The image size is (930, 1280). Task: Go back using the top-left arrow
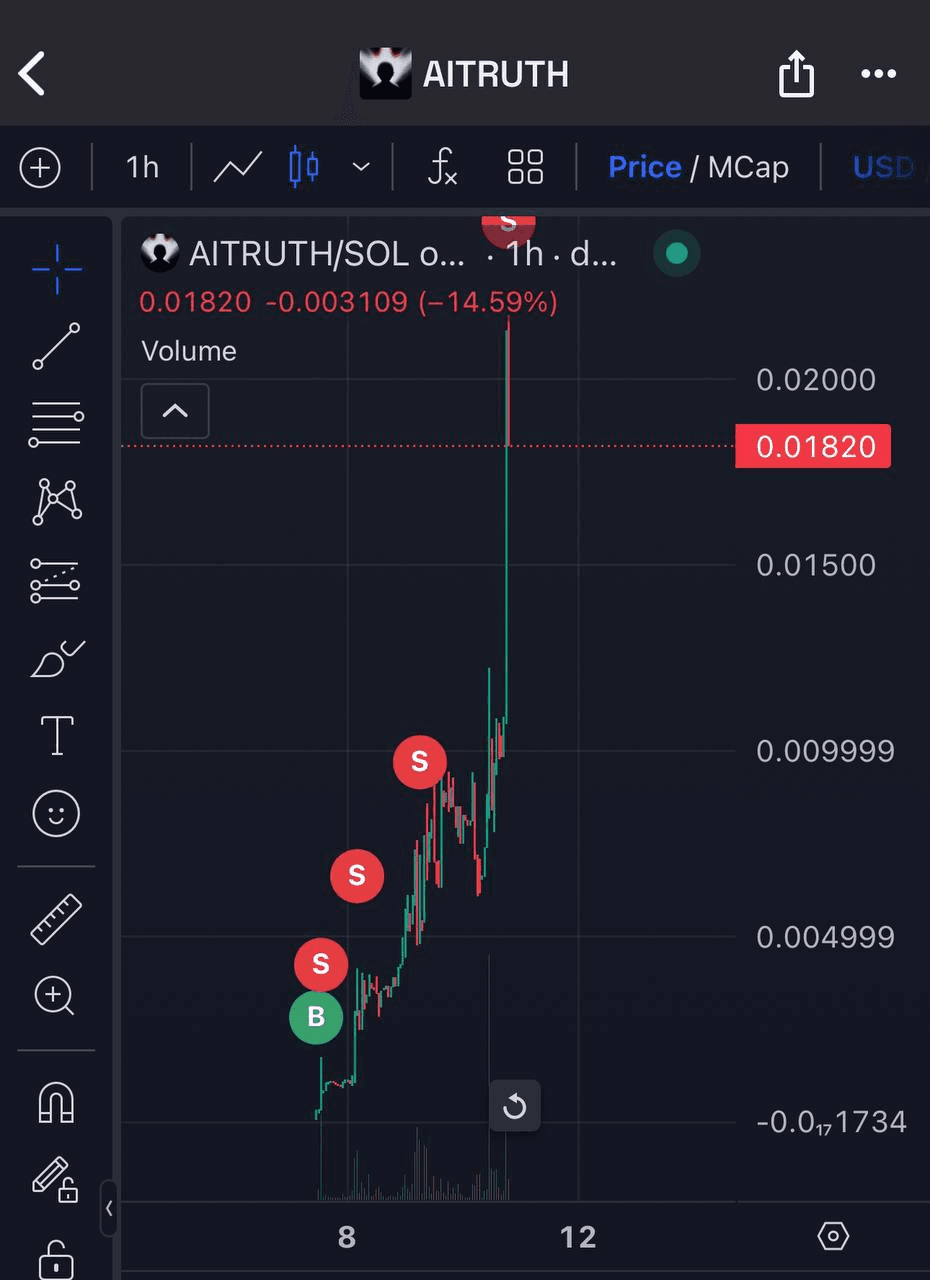pyautogui.click(x=32, y=74)
